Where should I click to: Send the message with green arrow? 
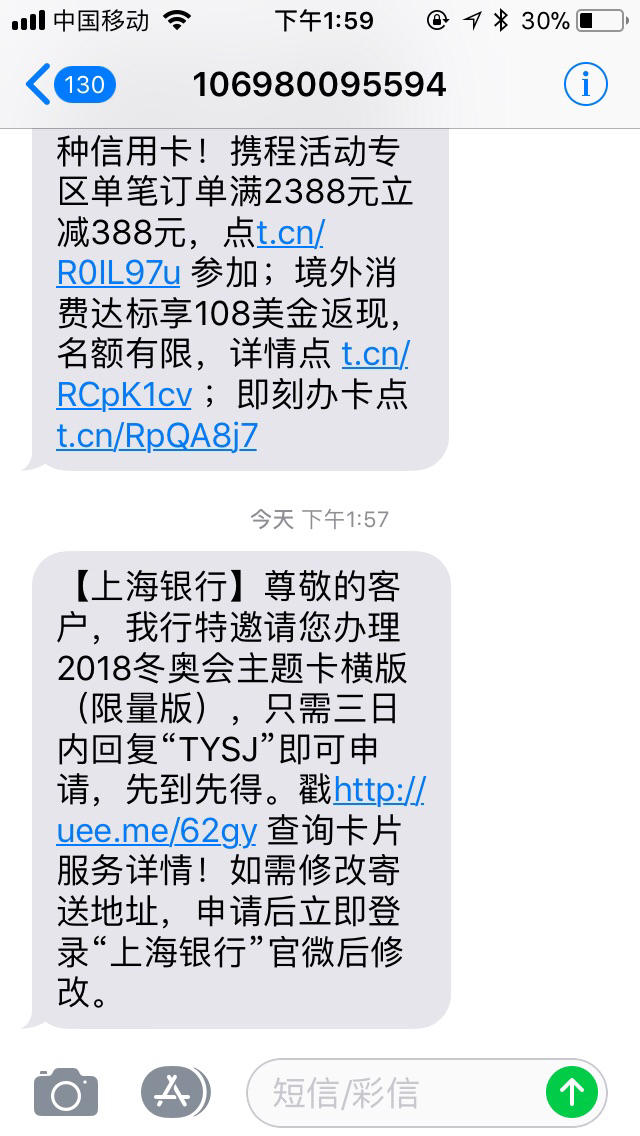tap(571, 1092)
